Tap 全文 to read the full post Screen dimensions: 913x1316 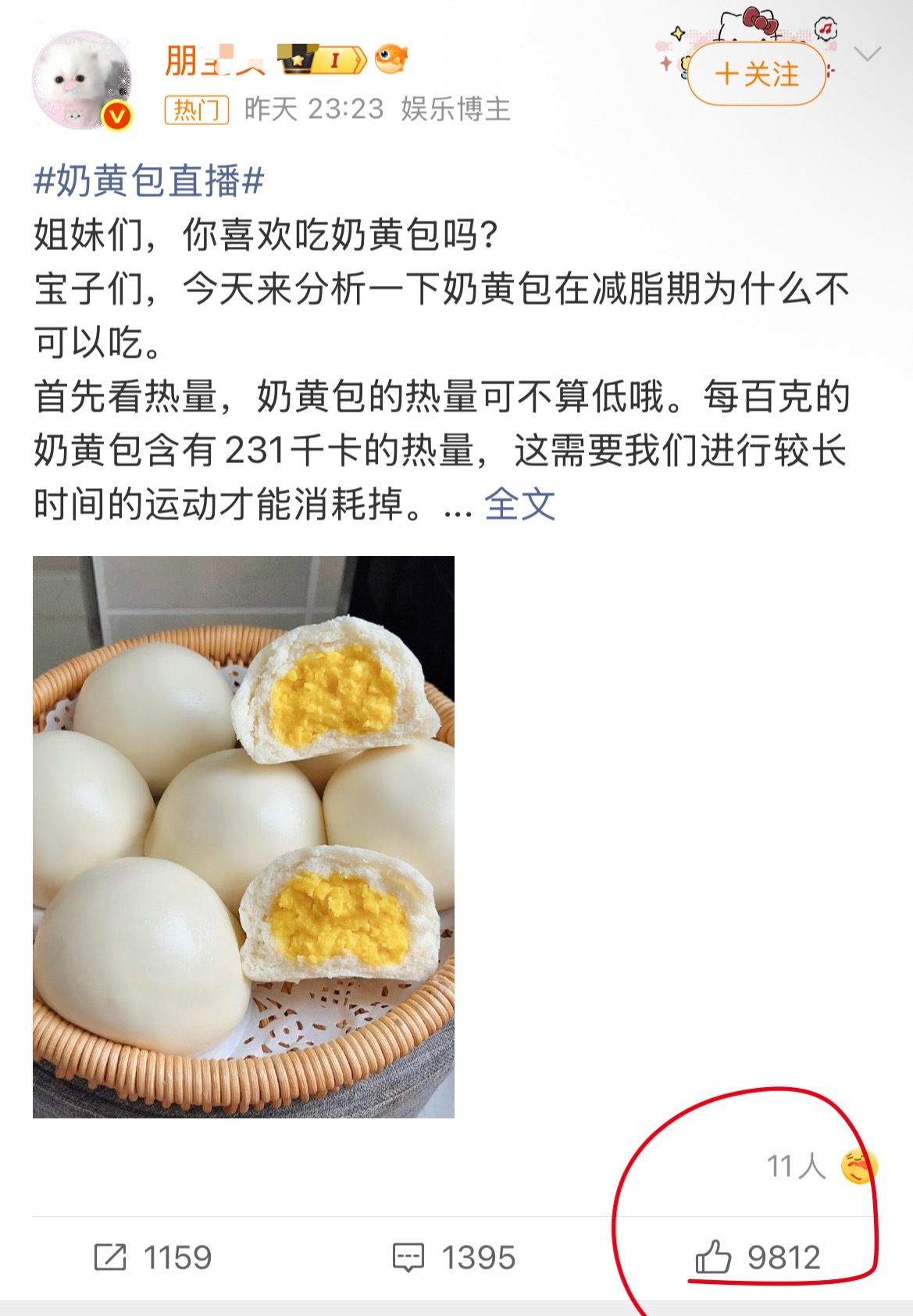coord(519,504)
